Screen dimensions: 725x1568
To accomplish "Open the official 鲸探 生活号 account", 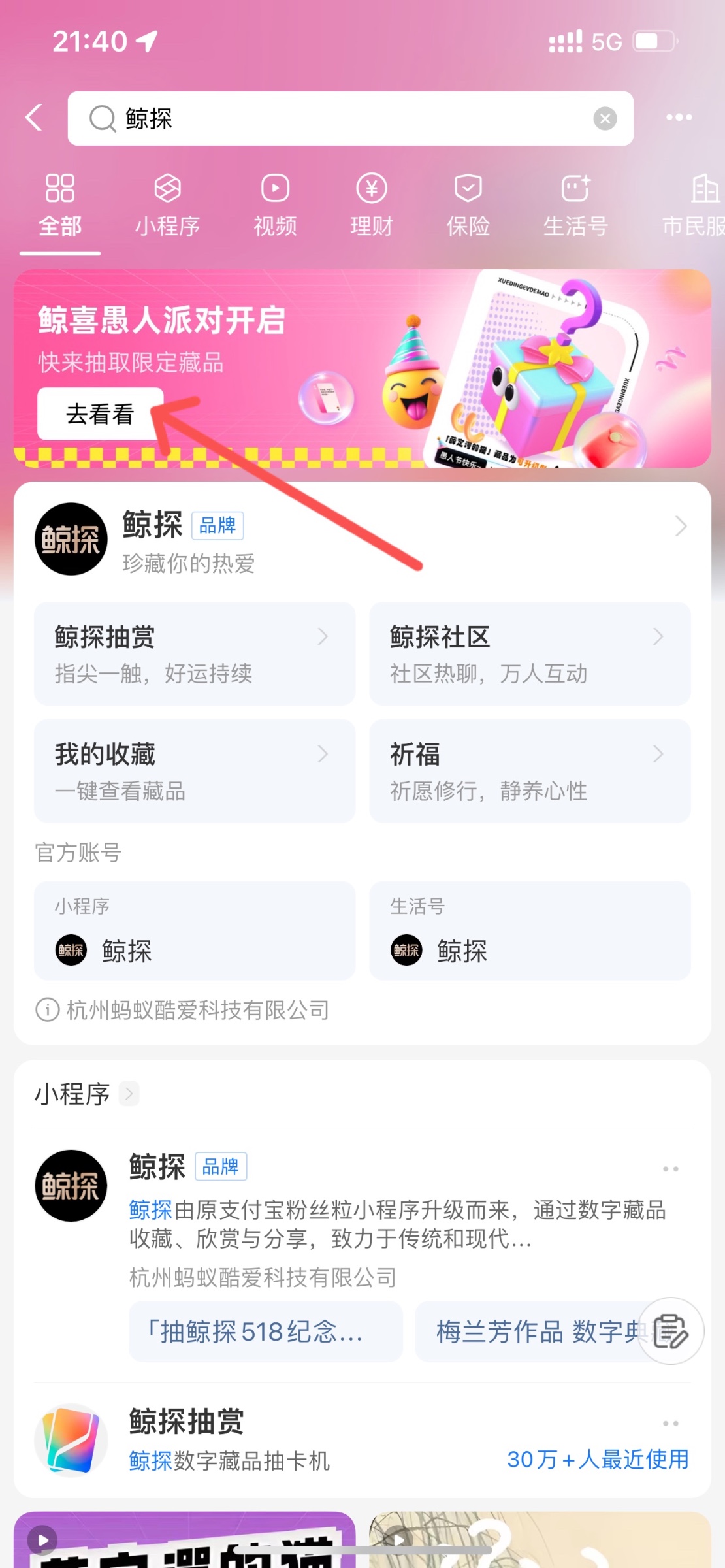I will (x=530, y=931).
